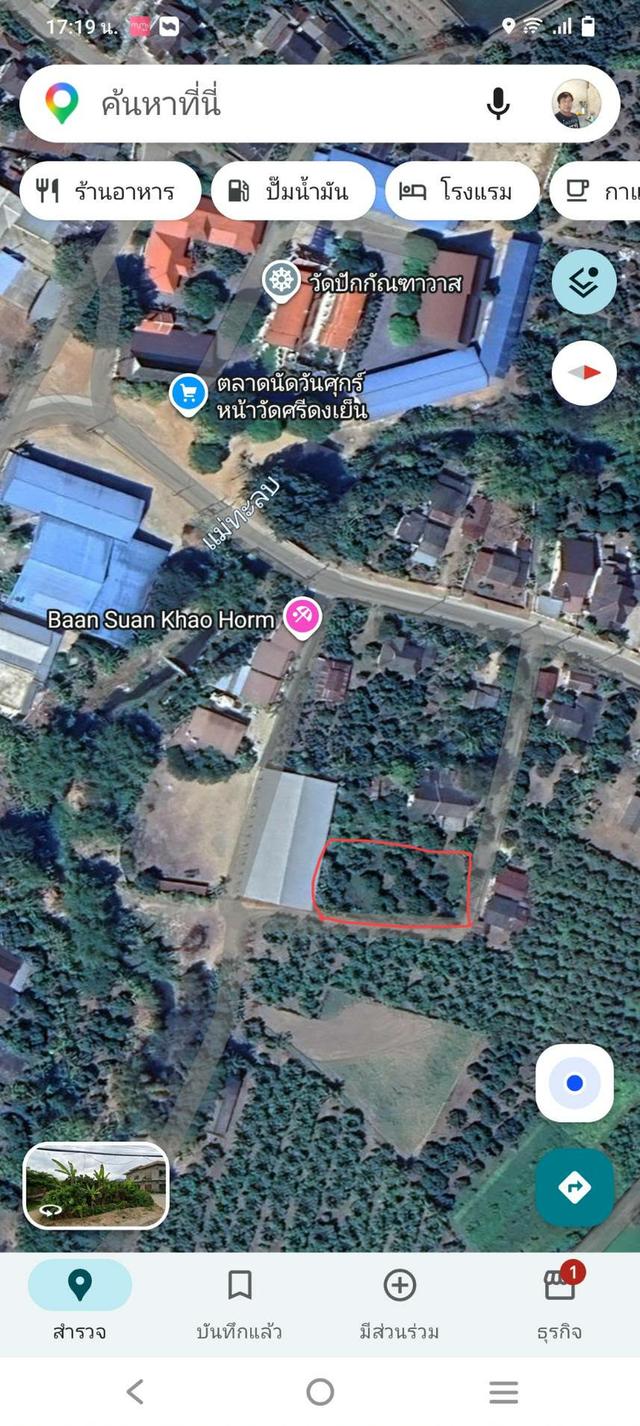640x1426 pixels.
Task: Open the ตลาดนัดวันศุกร์ market marker
Action: pyautogui.click(x=188, y=393)
